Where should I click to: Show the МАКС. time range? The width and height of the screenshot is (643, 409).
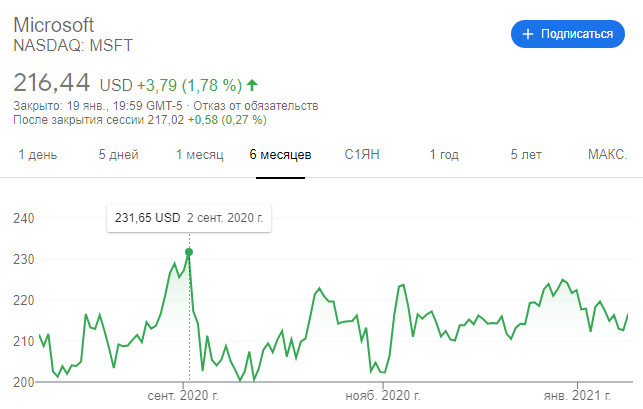[607, 155]
